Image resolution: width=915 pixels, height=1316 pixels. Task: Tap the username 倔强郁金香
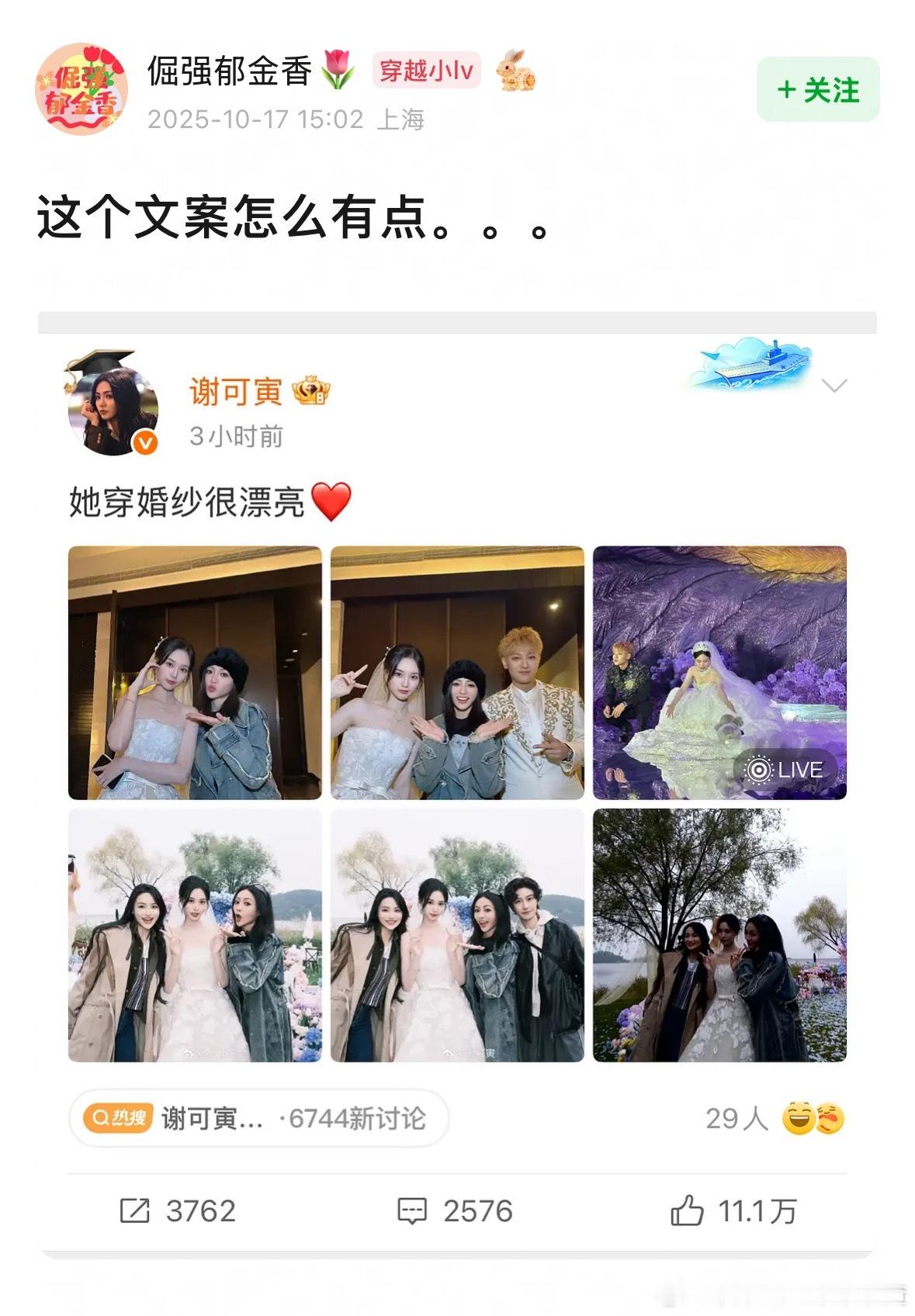[230, 71]
